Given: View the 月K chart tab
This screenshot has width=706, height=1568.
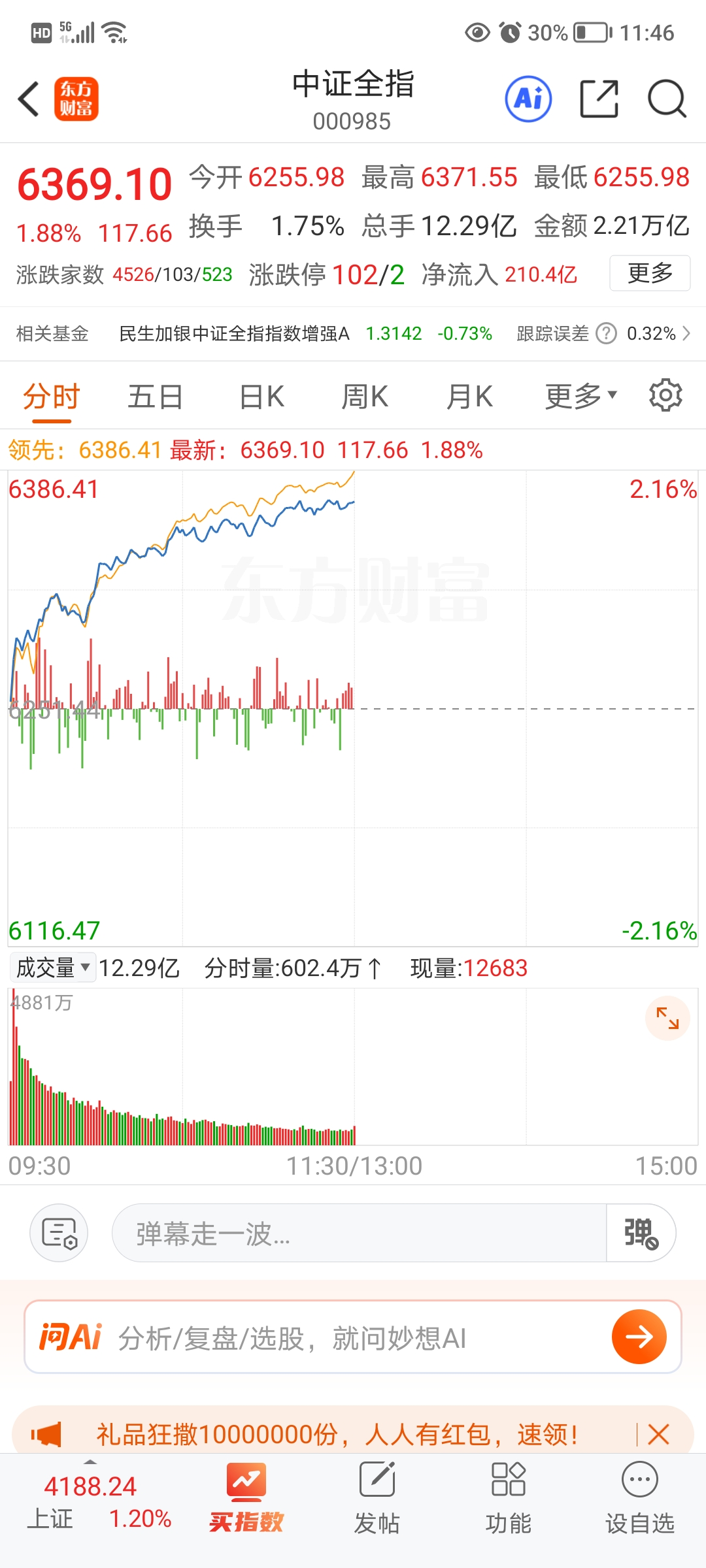Looking at the screenshot, I should pos(469,397).
